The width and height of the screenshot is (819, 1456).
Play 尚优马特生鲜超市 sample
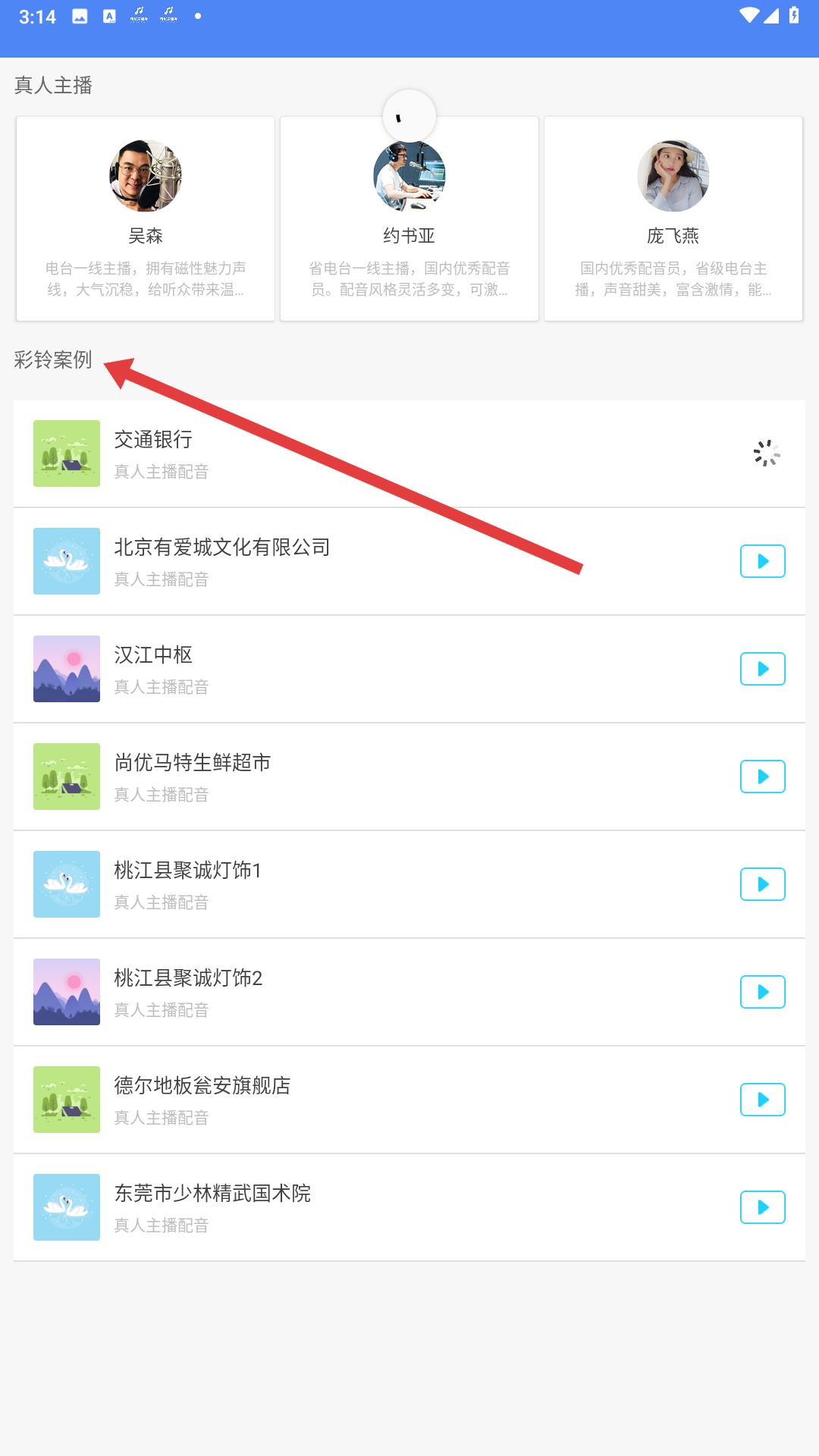pyautogui.click(x=762, y=777)
